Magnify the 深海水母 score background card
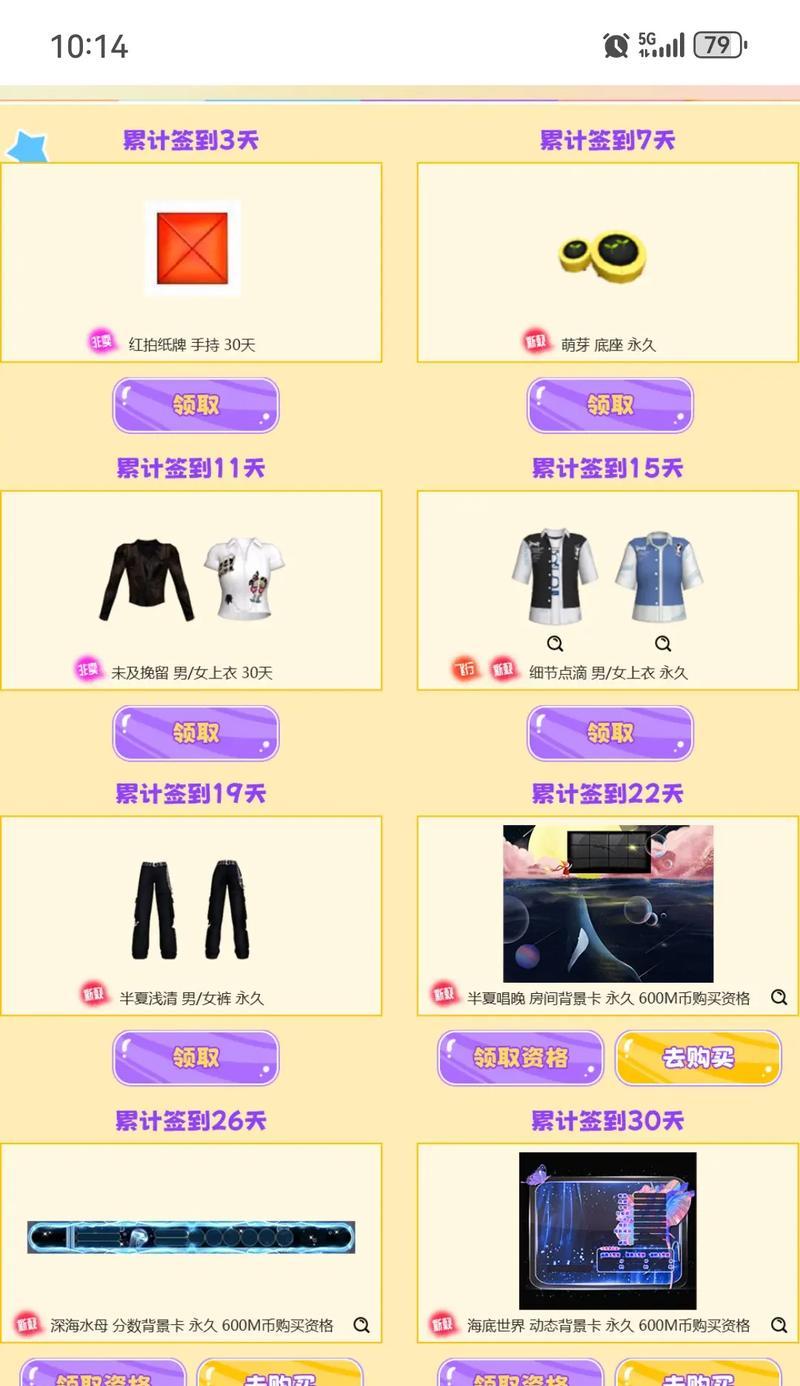800x1386 pixels. pyautogui.click(x=362, y=1325)
